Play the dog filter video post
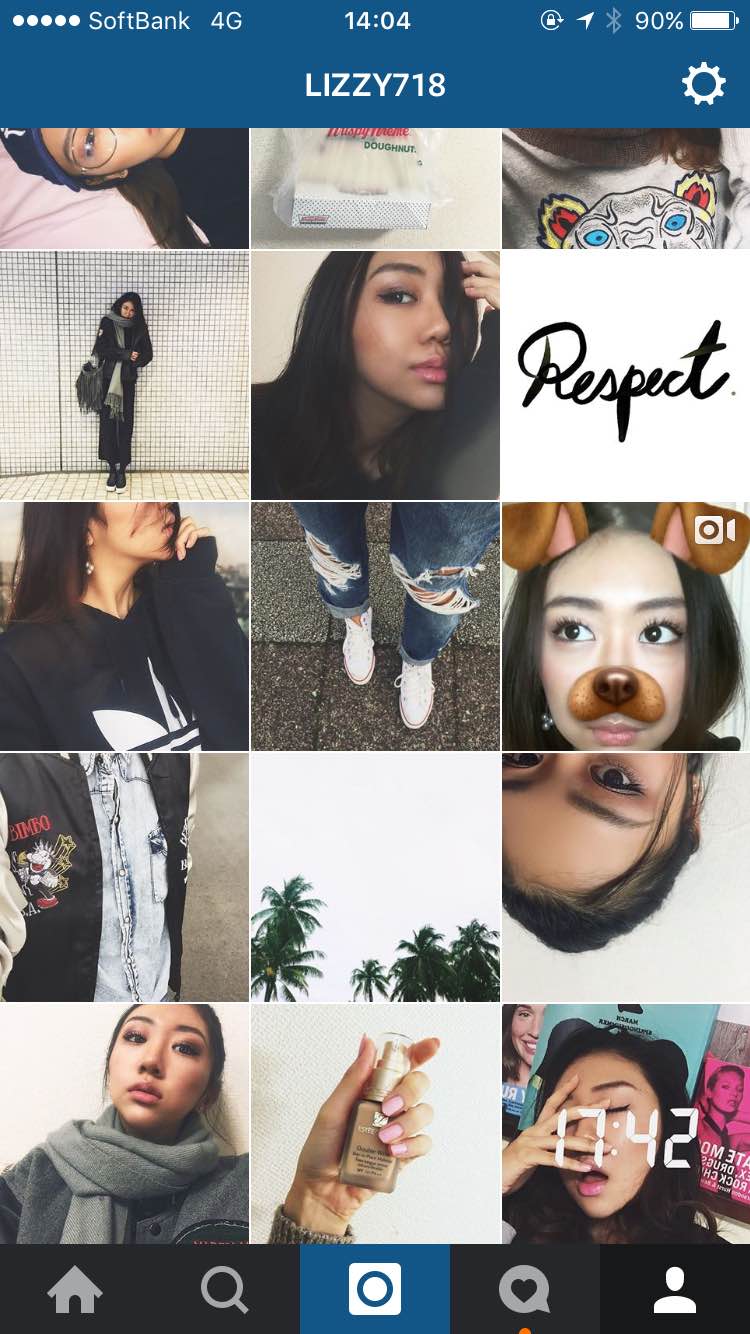The height and width of the screenshot is (1334, 750). point(626,627)
